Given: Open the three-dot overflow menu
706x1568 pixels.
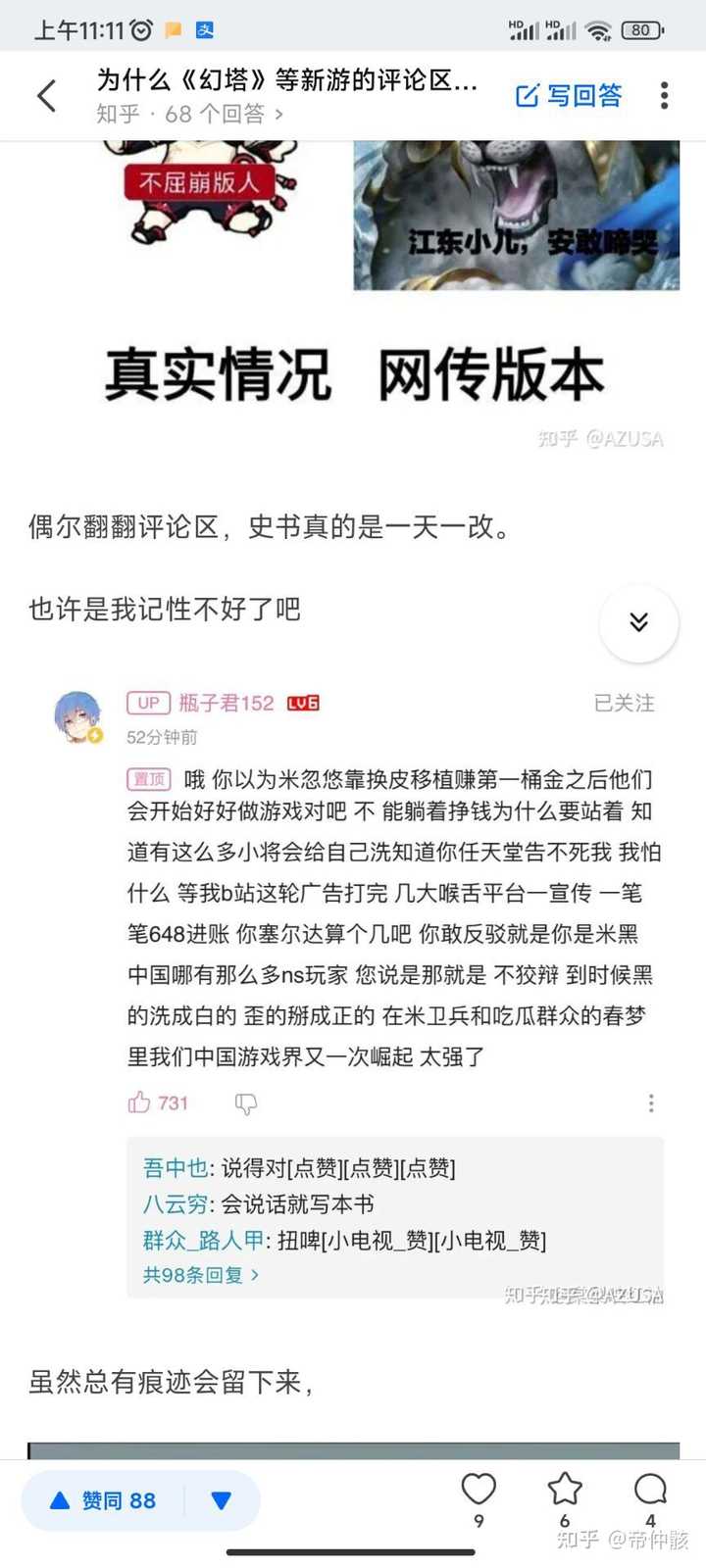Looking at the screenshot, I should pyautogui.click(x=665, y=95).
